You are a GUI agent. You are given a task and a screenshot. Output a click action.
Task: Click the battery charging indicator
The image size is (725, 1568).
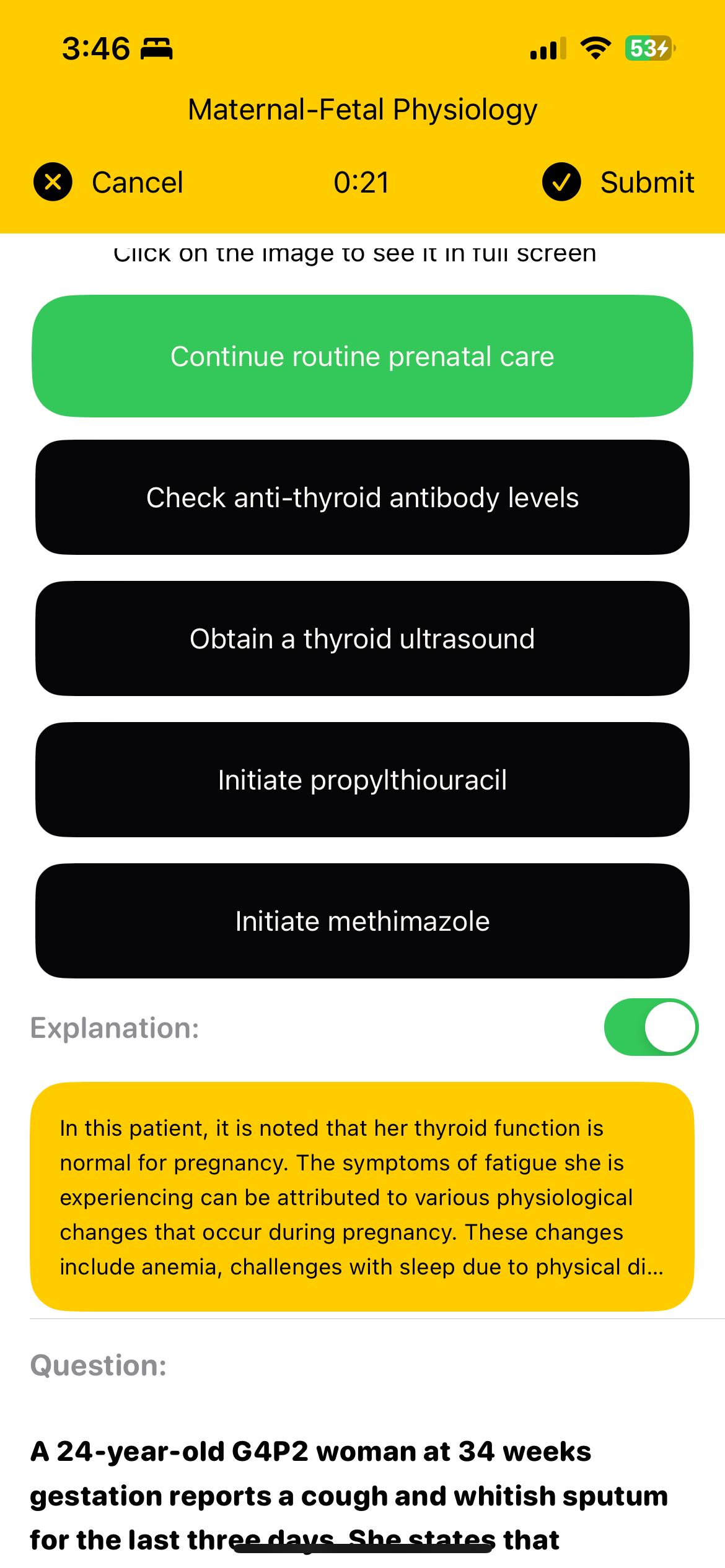(646, 47)
